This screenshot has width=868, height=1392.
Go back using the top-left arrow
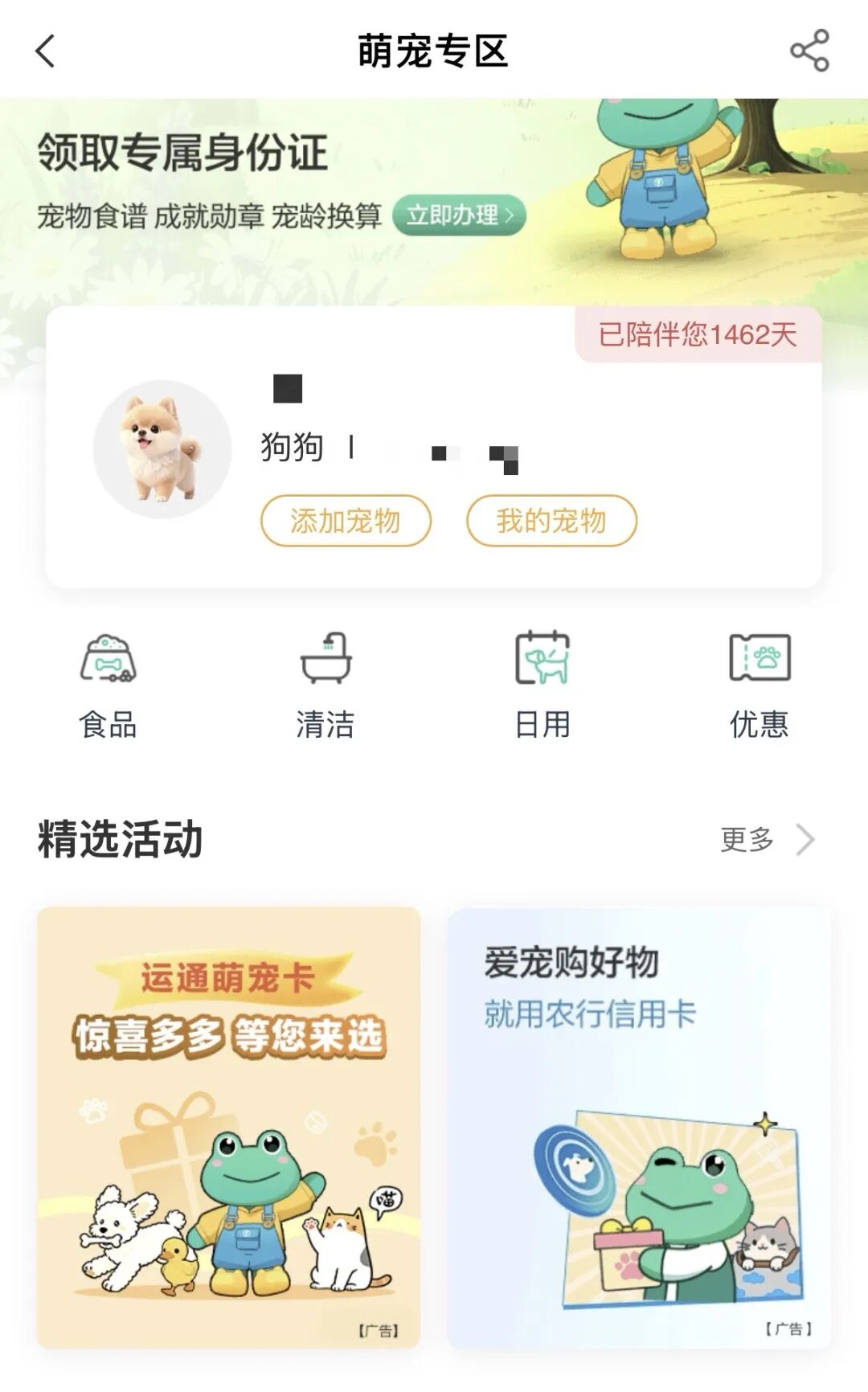(46, 51)
